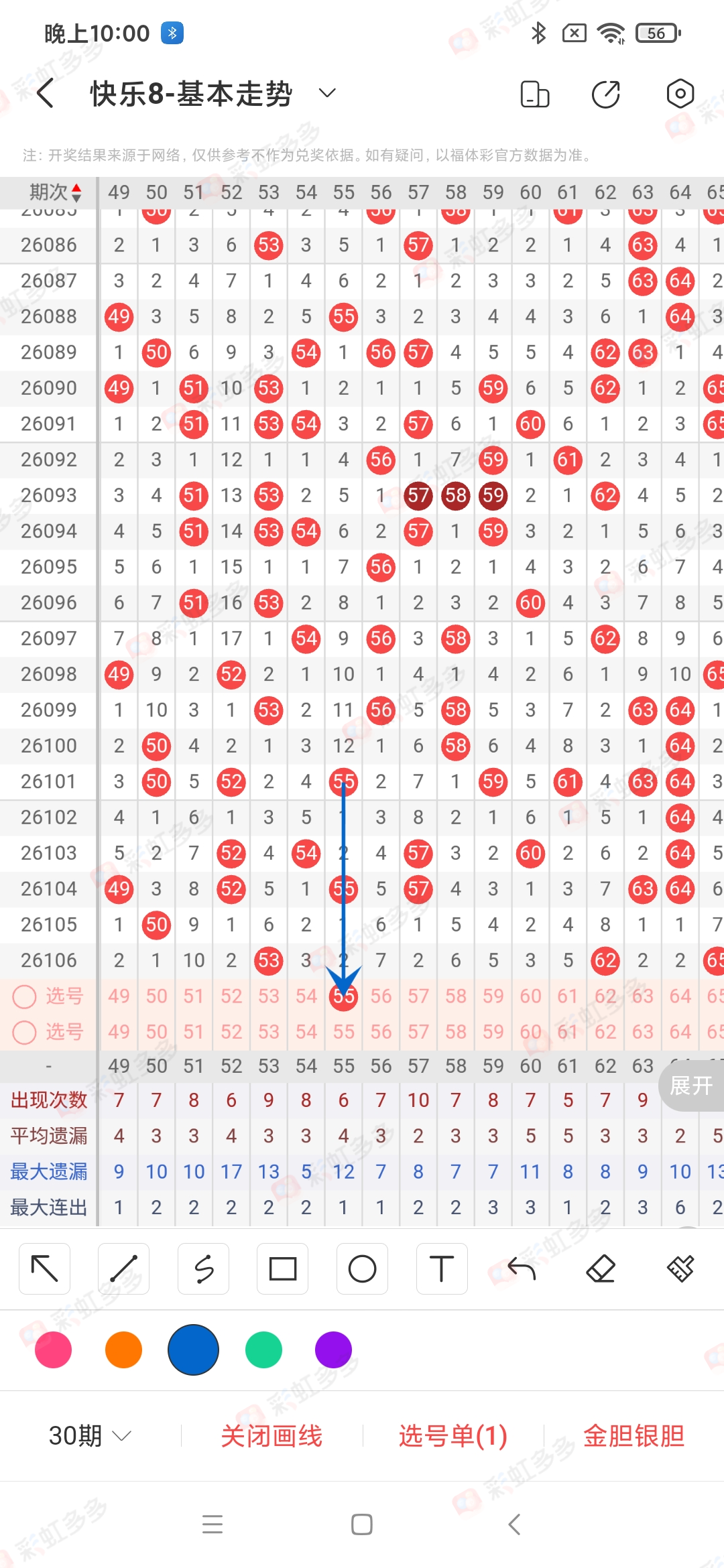Sort periods using the 期次 sort arrows
Image resolution: width=724 pixels, height=1568 pixels.
[x=76, y=193]
